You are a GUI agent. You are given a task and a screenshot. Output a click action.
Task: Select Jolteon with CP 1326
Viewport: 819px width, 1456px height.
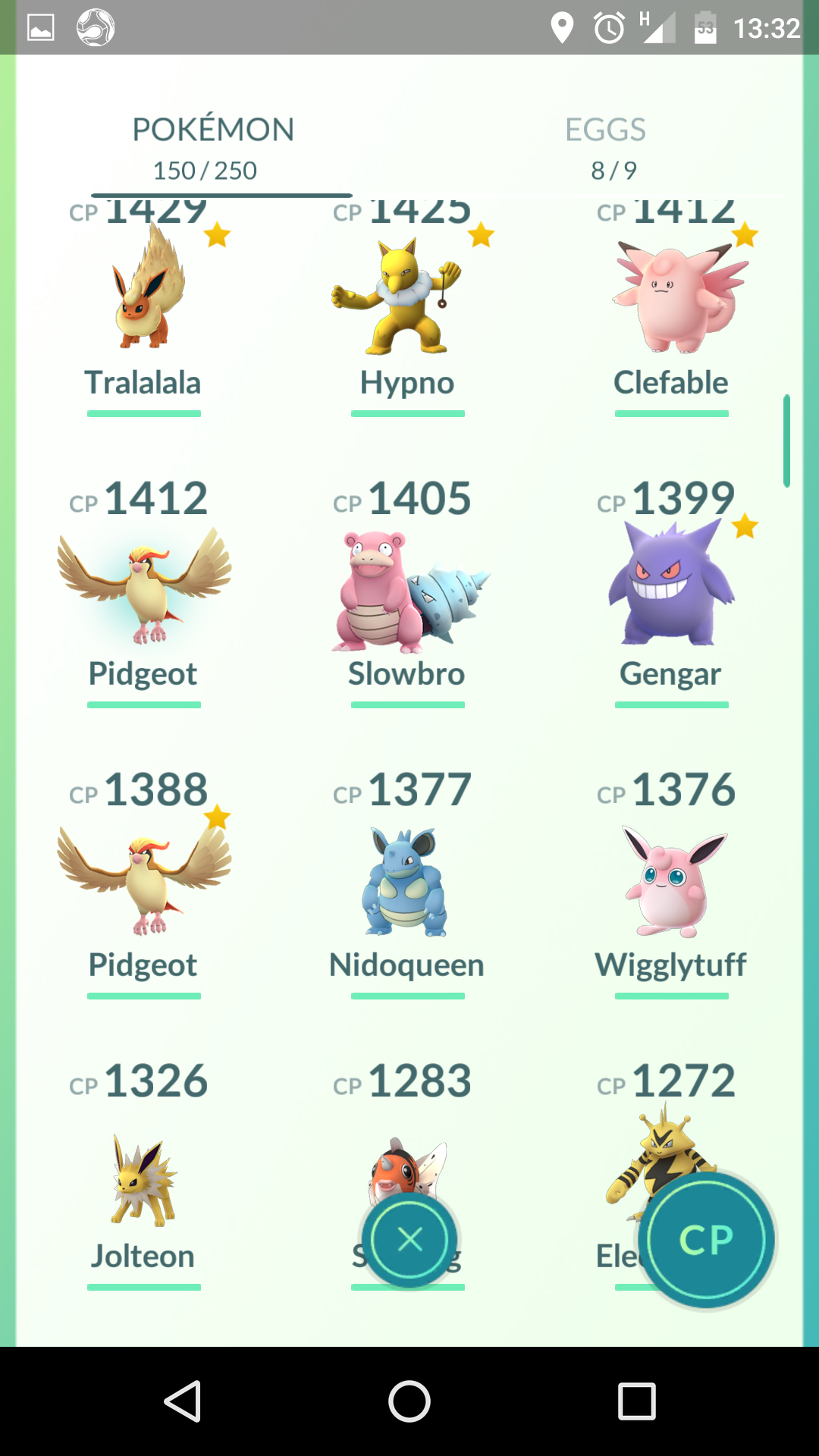pyautogui.click(x=144, y=1174)
